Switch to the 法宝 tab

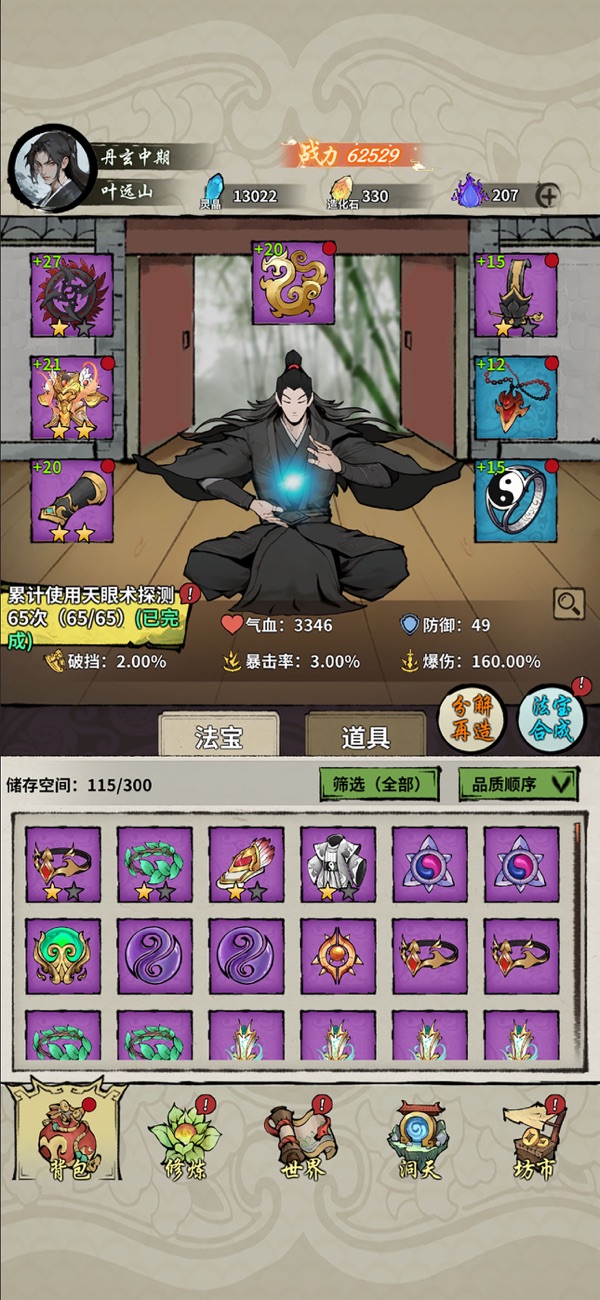218,737
